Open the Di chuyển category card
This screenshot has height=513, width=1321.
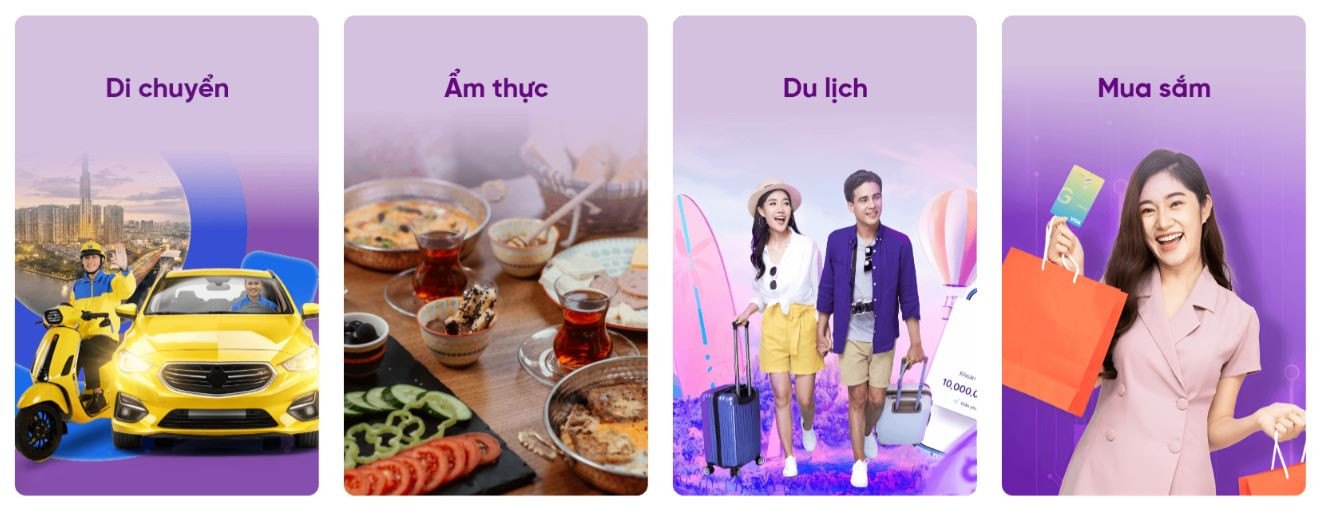pyautogui.click(x=167, y=255)
